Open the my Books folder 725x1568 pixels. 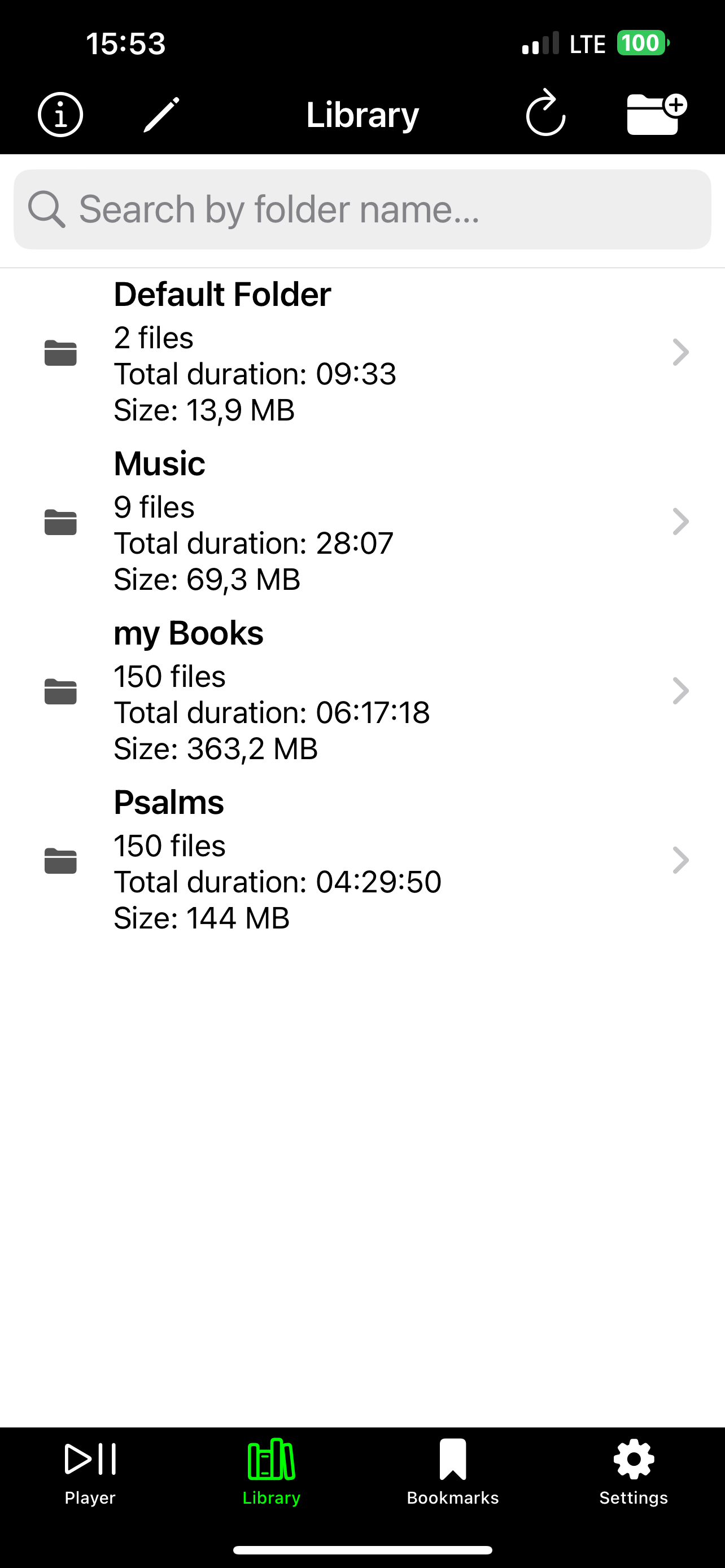click(x=362, y=691)
